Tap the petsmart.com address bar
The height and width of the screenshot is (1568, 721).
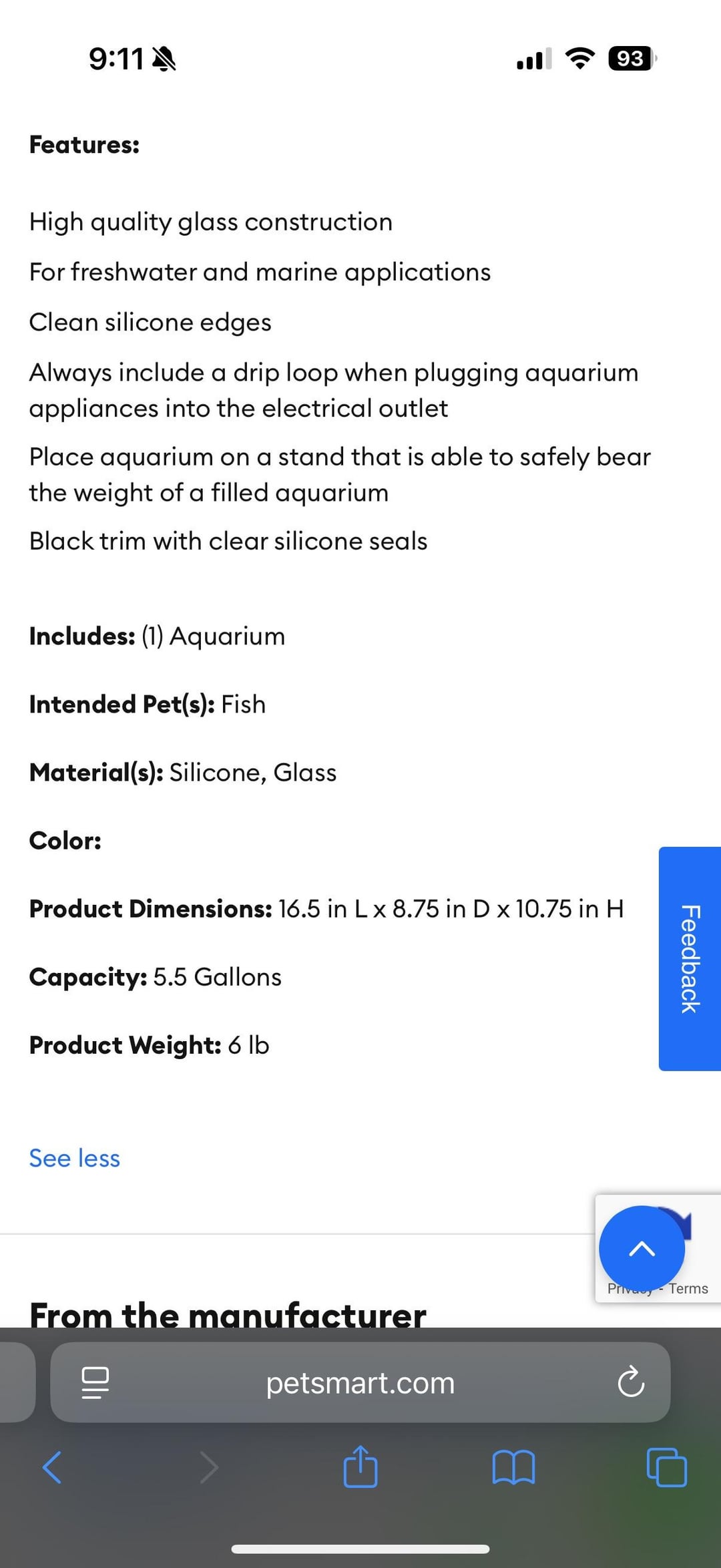360,1383
